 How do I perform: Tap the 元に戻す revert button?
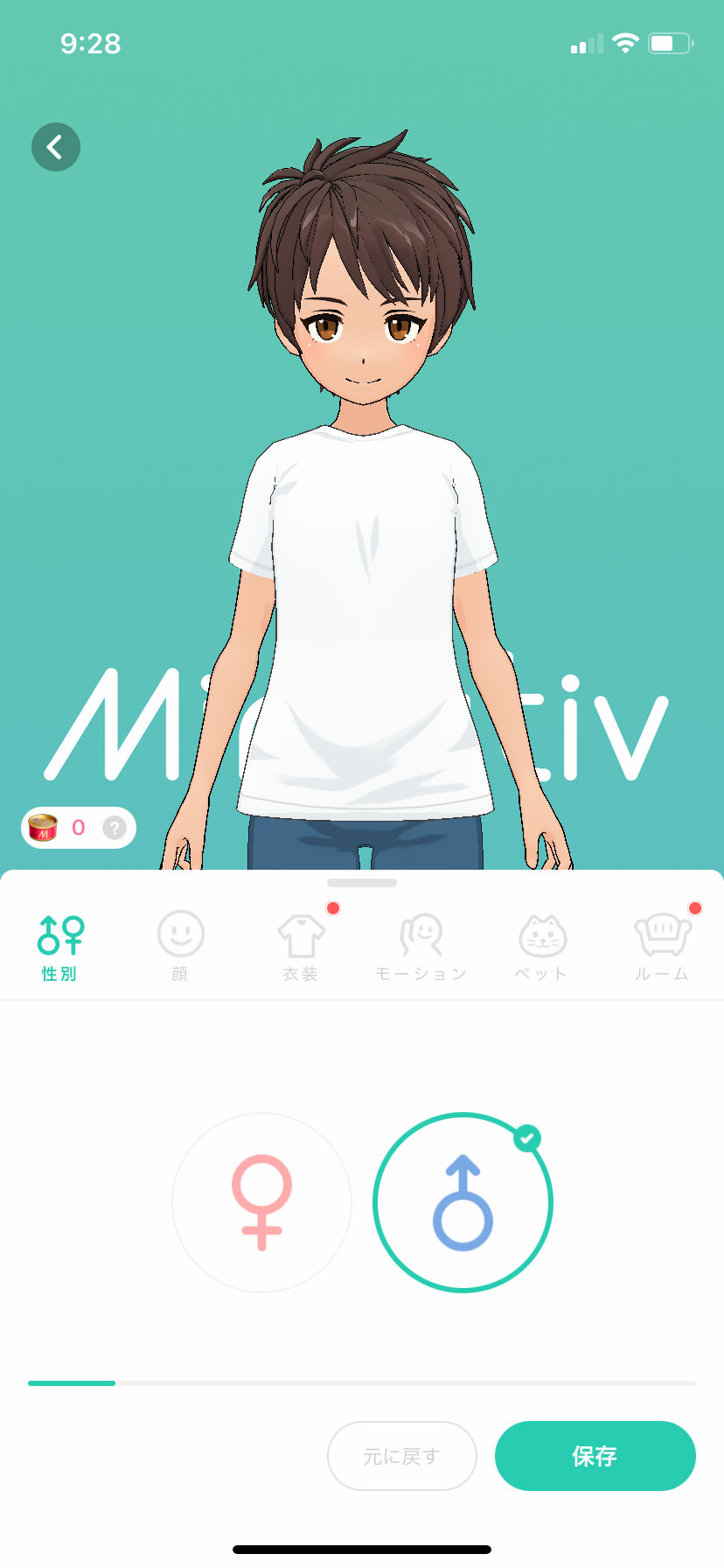click(x=401, y=1456)
